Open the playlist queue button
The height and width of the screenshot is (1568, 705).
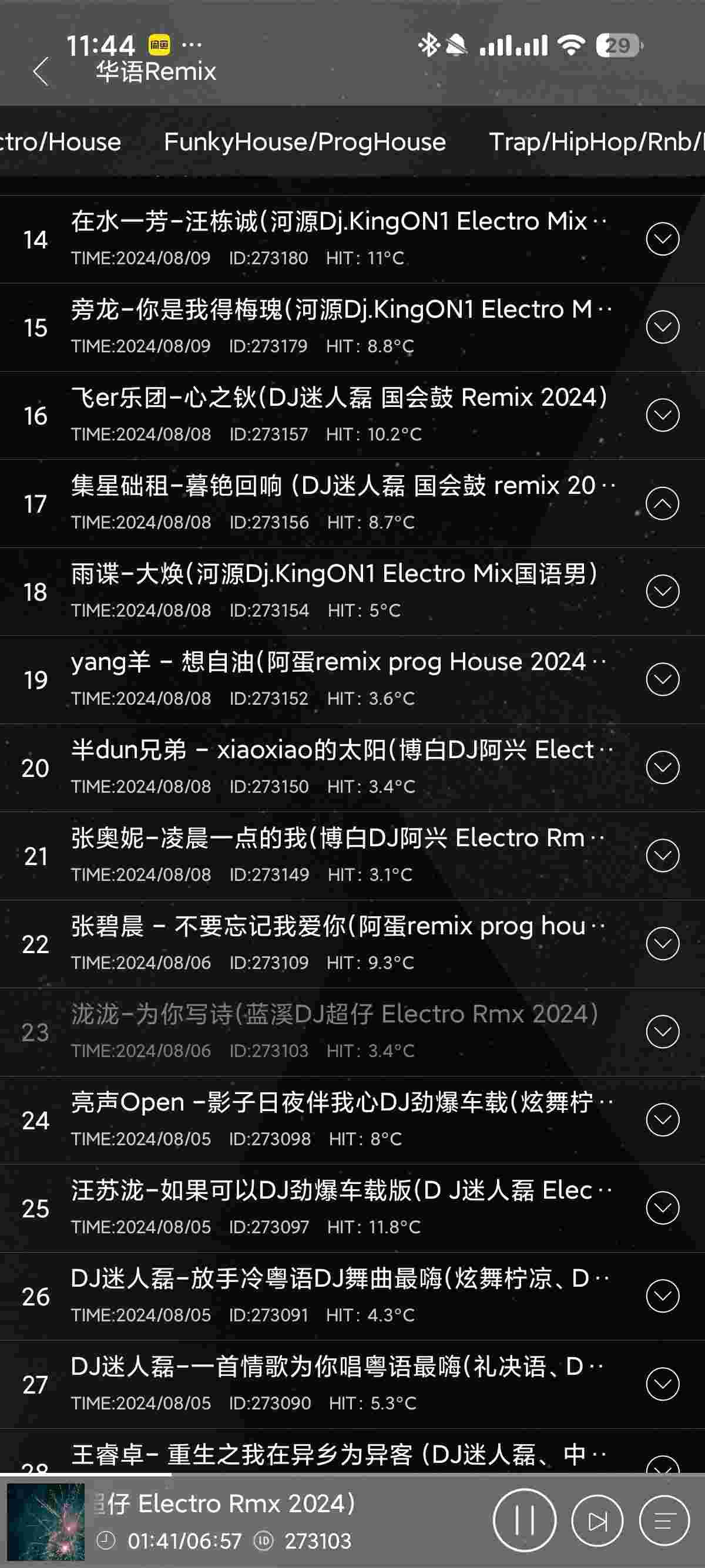click(664, 1522)
